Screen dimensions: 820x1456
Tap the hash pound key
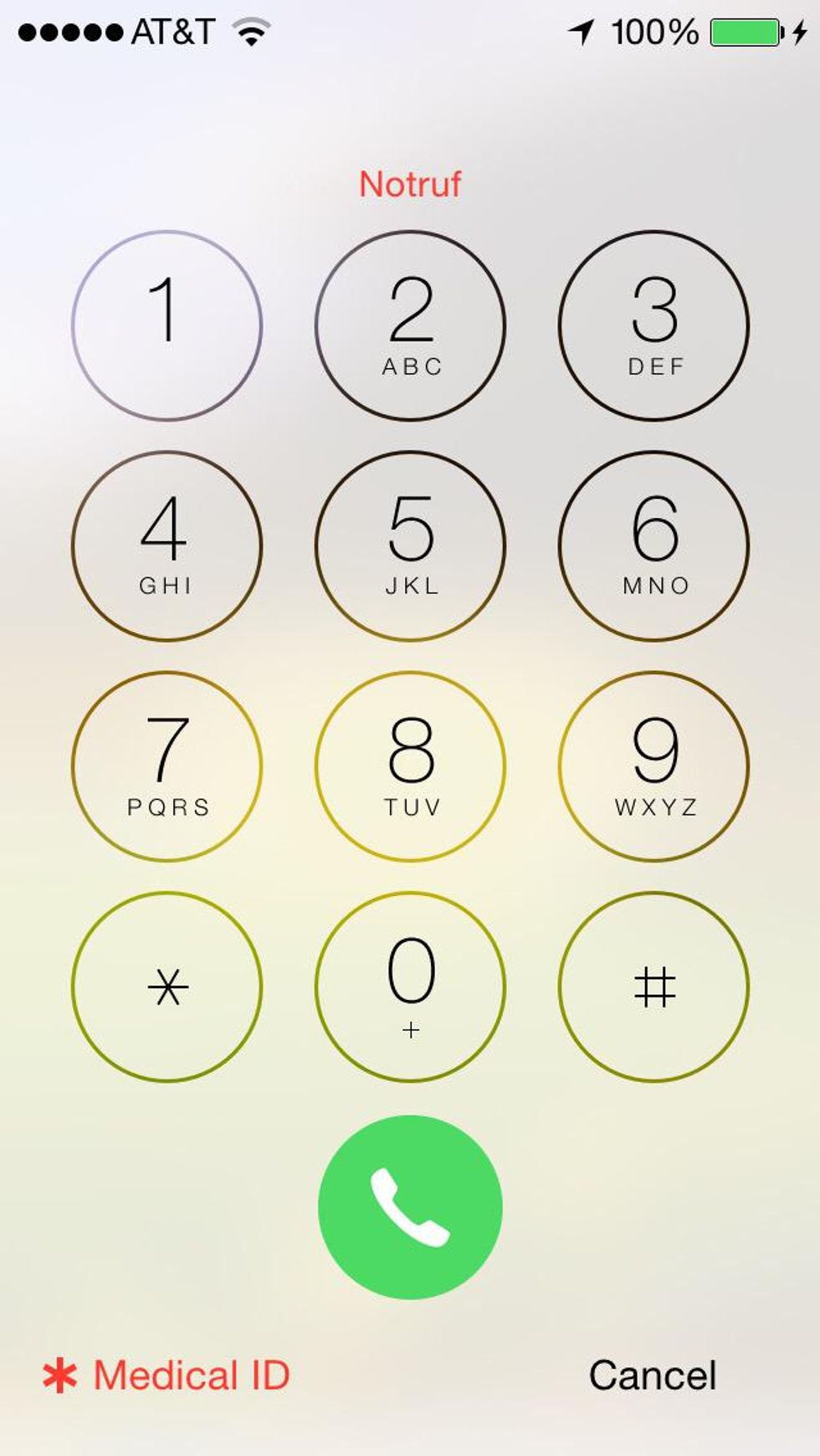click(x=653, y=987)
